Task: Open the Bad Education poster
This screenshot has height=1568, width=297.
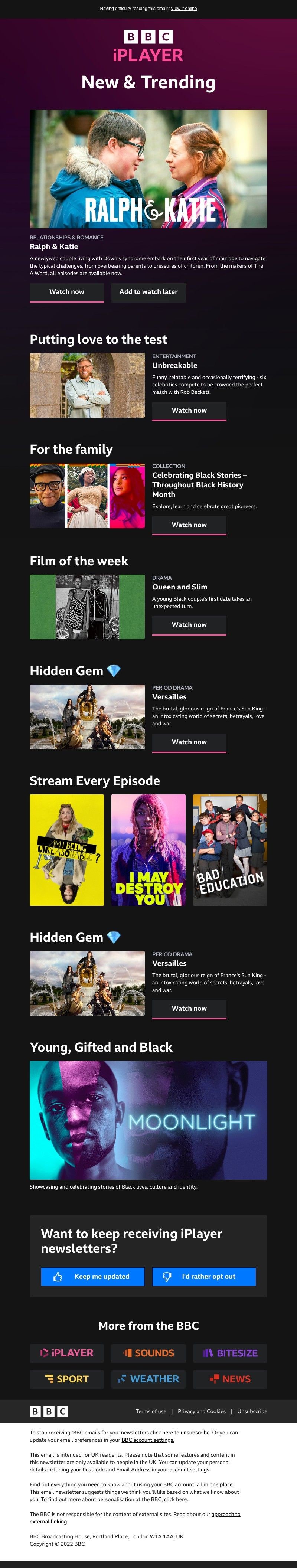Action: pos(229,850)
